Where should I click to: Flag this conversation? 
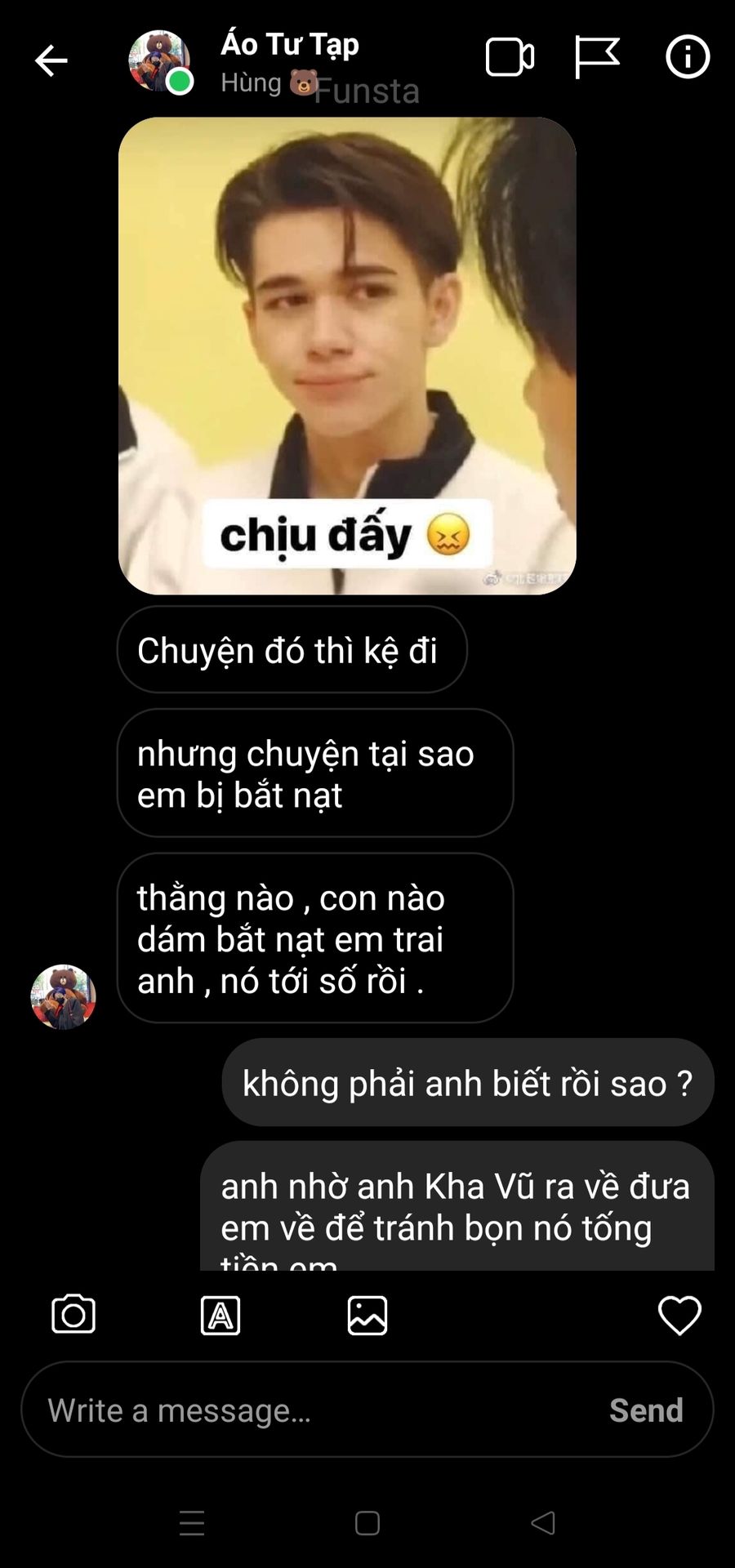tap(597, 57)
